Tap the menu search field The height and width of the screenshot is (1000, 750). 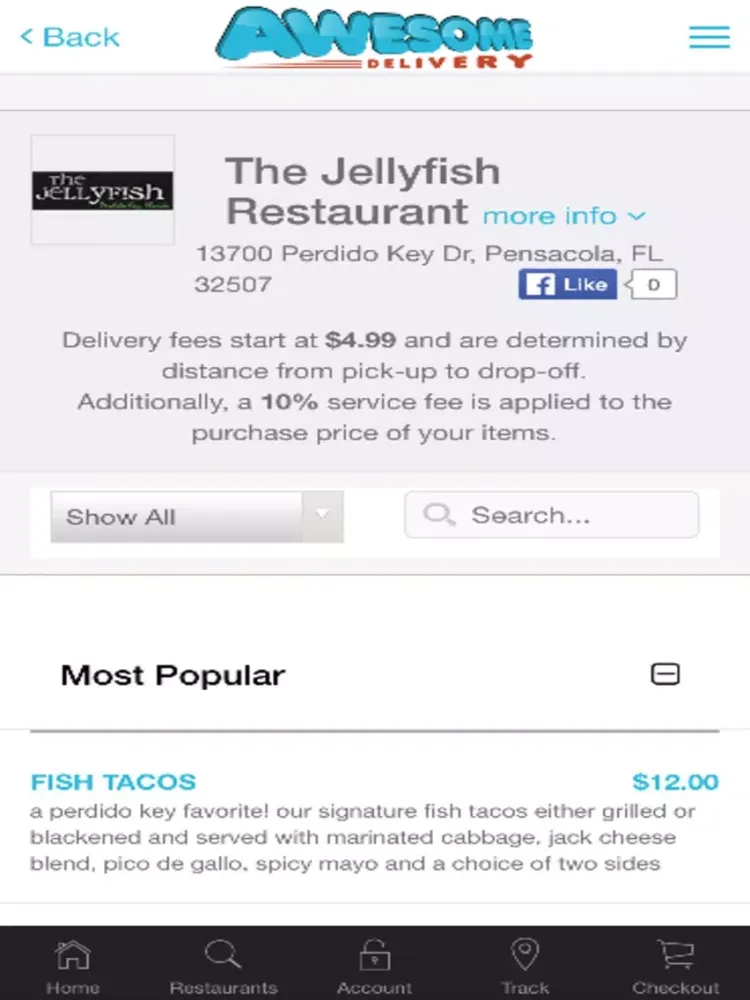(x=552, y=515)
